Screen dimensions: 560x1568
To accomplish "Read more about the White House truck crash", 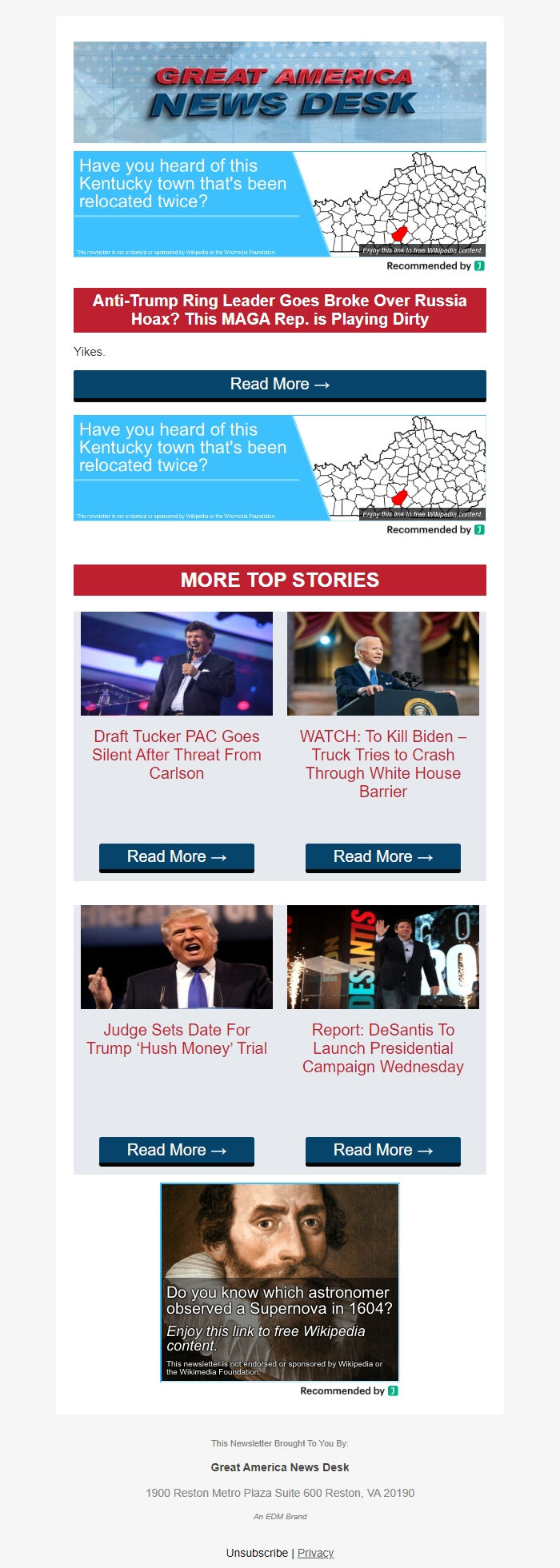I will [383, 857].
